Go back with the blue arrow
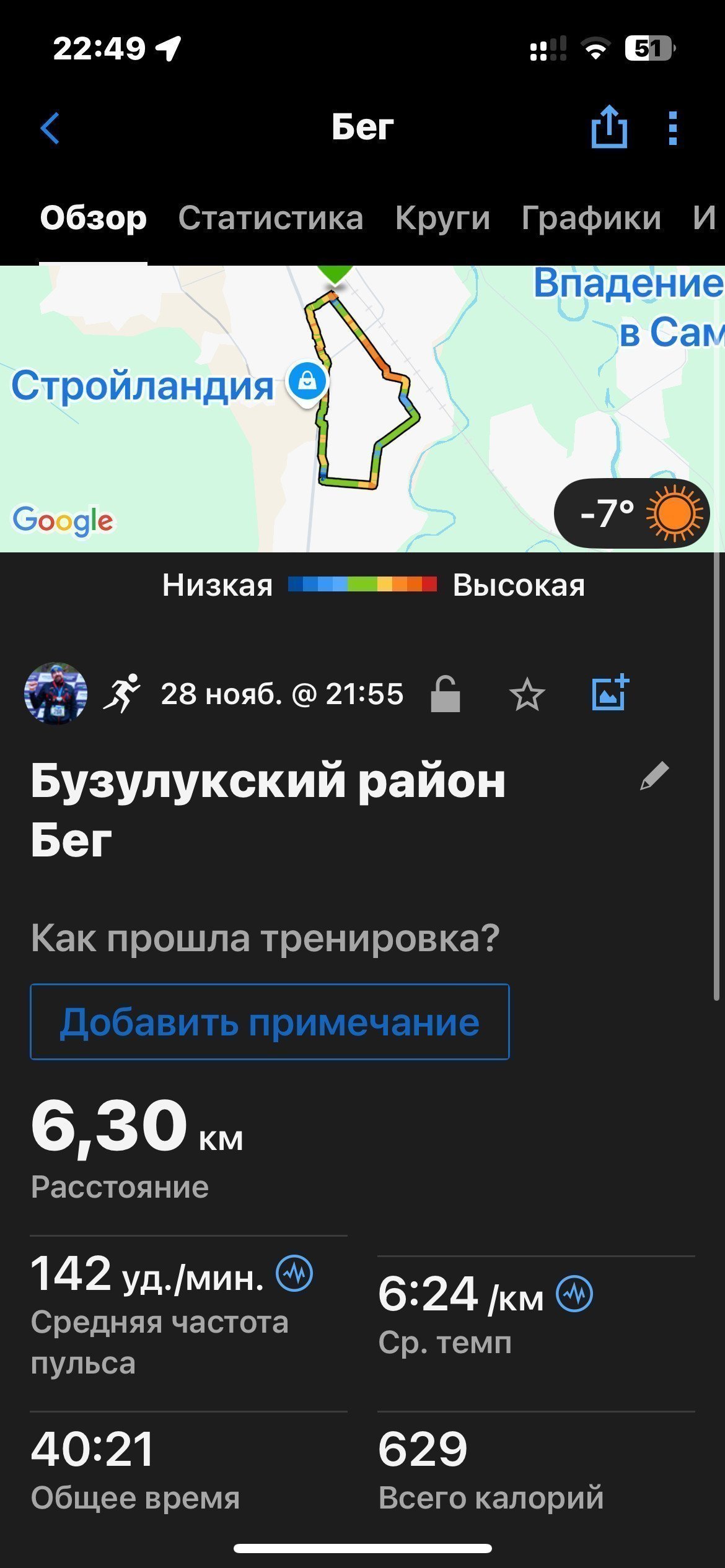The height and width of the screenshot is (1568, 725). click(x=50, y=128)
